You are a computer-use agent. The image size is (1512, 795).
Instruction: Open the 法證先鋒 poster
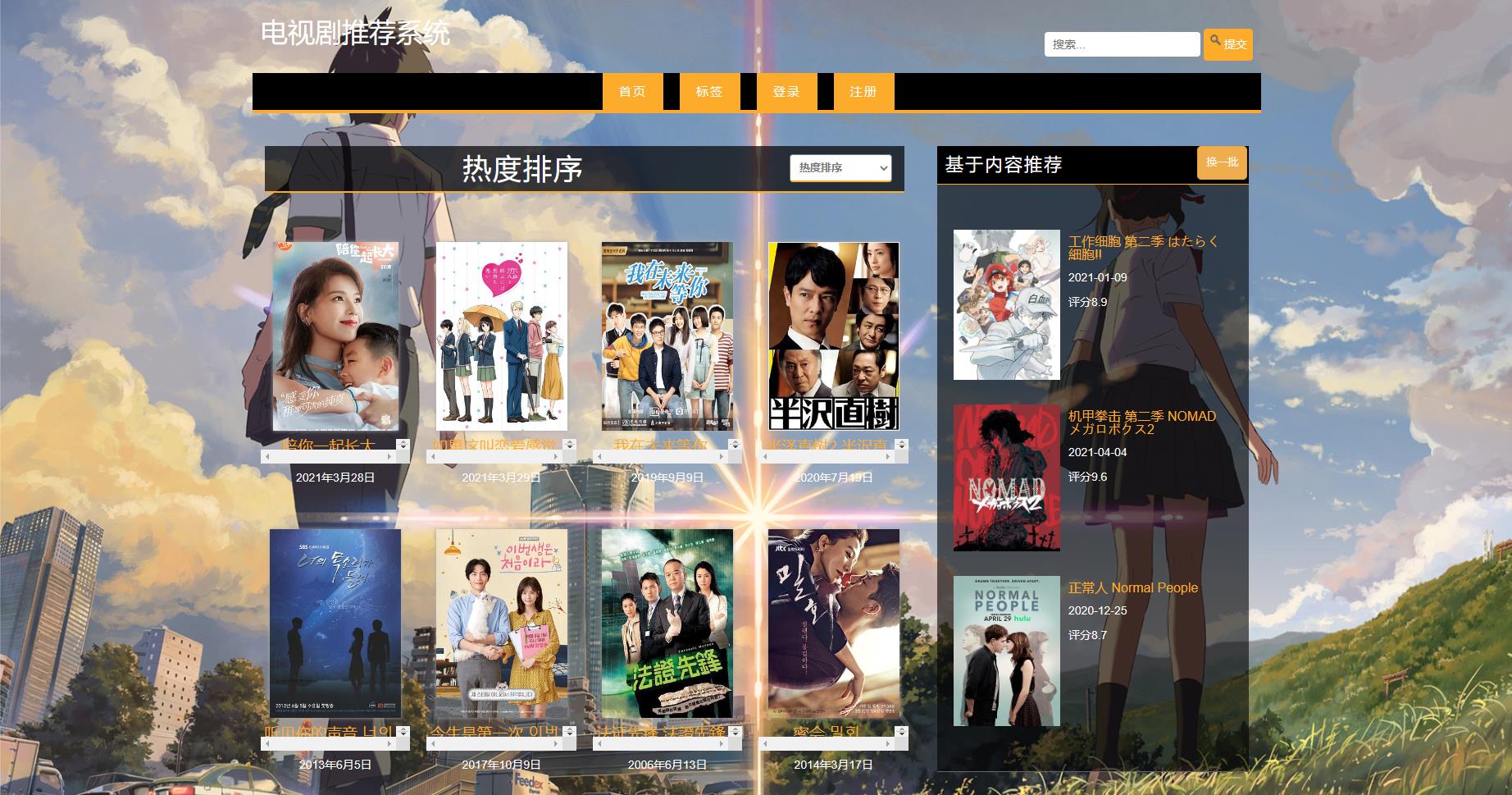tap(667, 624)
